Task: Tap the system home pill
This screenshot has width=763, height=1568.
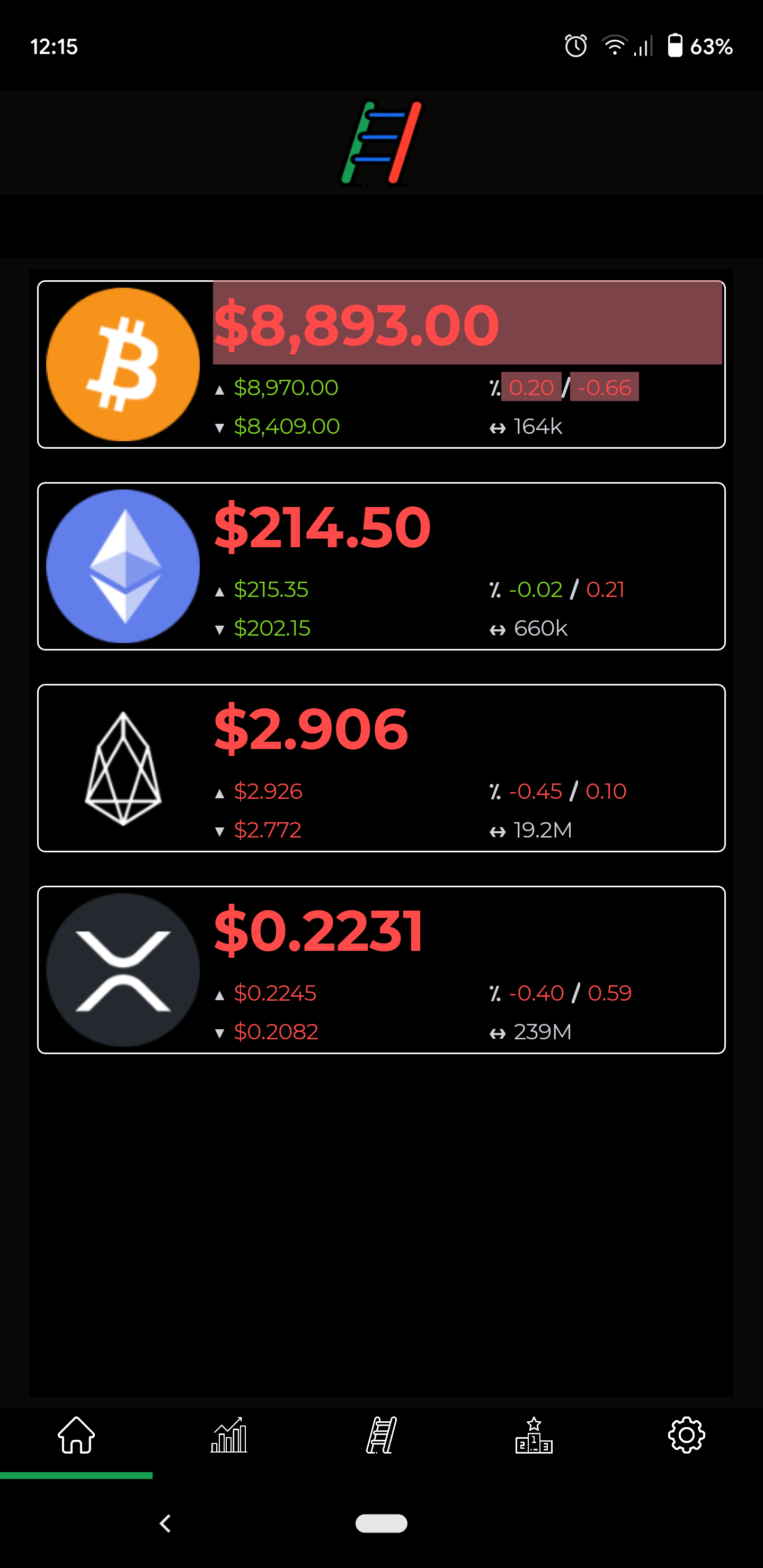Action: point(381,1523)
